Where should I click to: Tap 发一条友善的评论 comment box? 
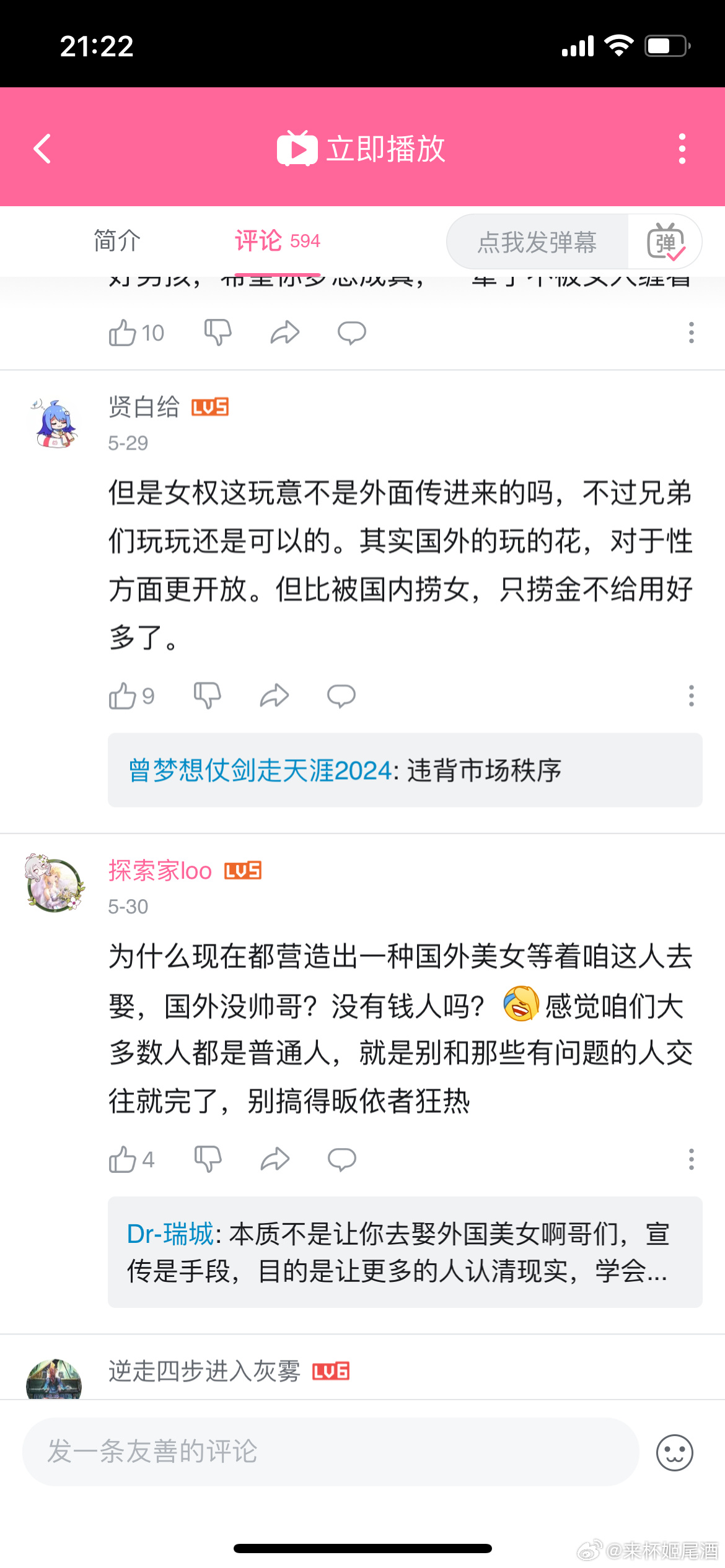click(330, 1452)
